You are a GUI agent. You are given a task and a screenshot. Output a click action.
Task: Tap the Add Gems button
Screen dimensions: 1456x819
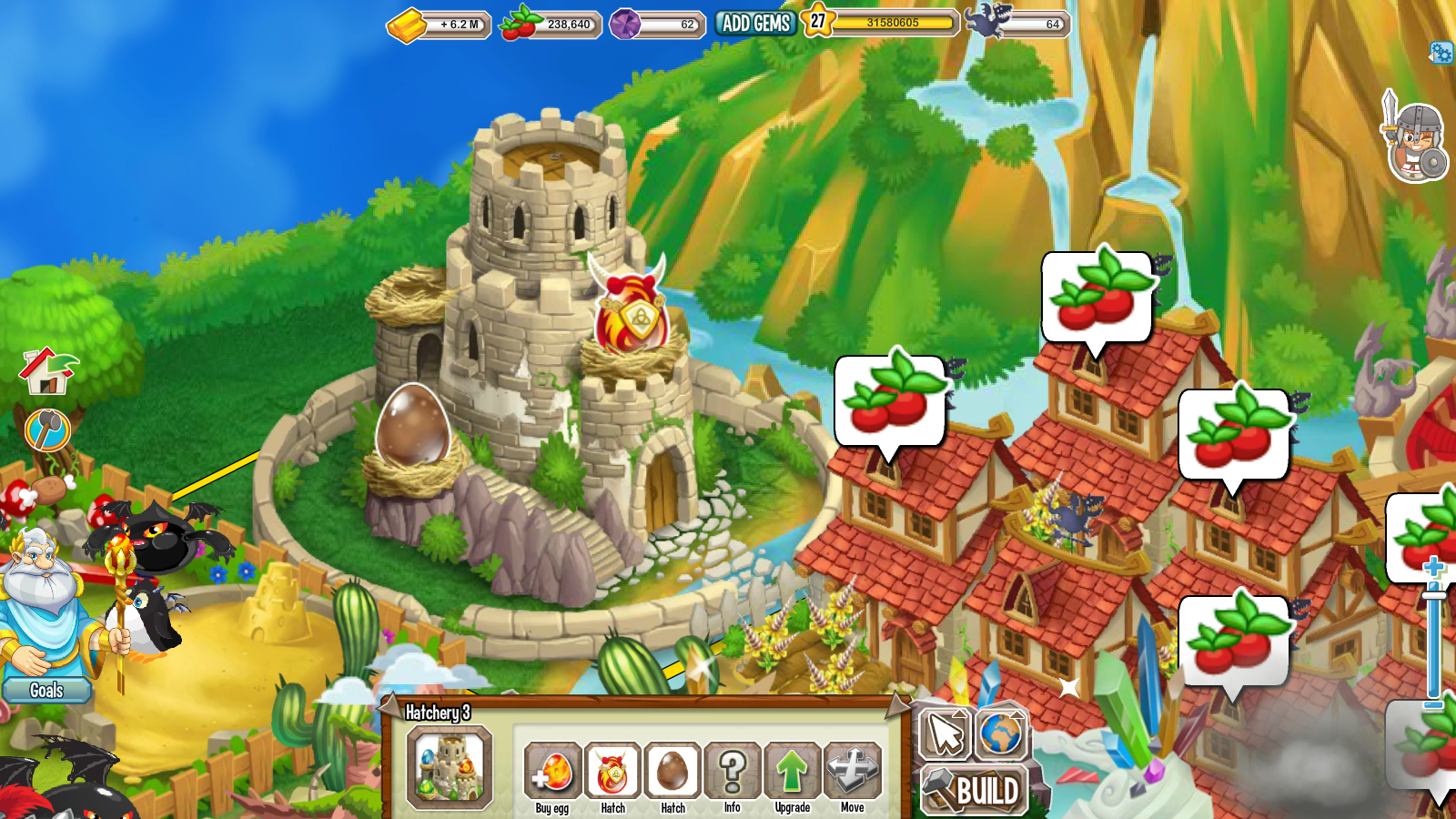(755, 24)
